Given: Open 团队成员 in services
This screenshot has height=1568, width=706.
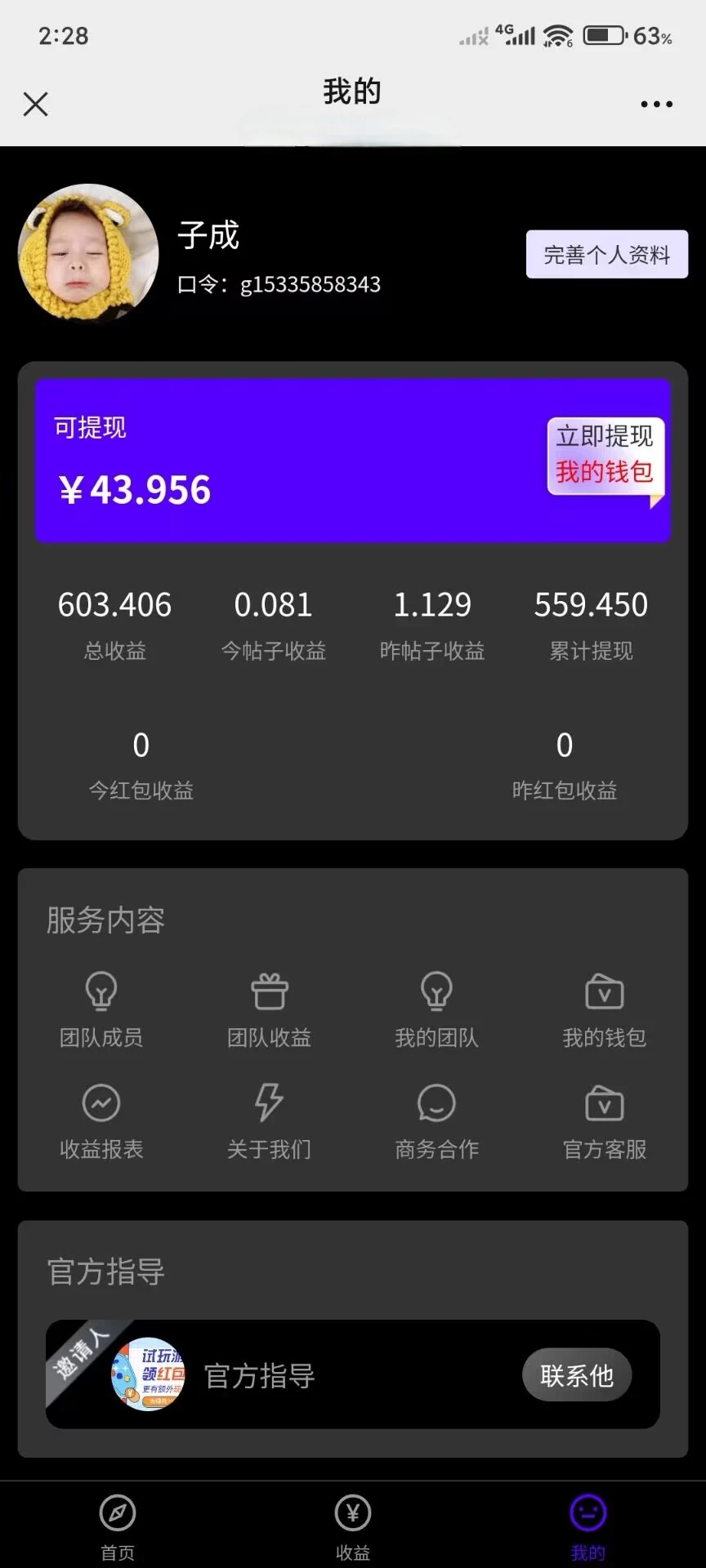Looking at the screenshot, I should click(x=101, y=1009).
